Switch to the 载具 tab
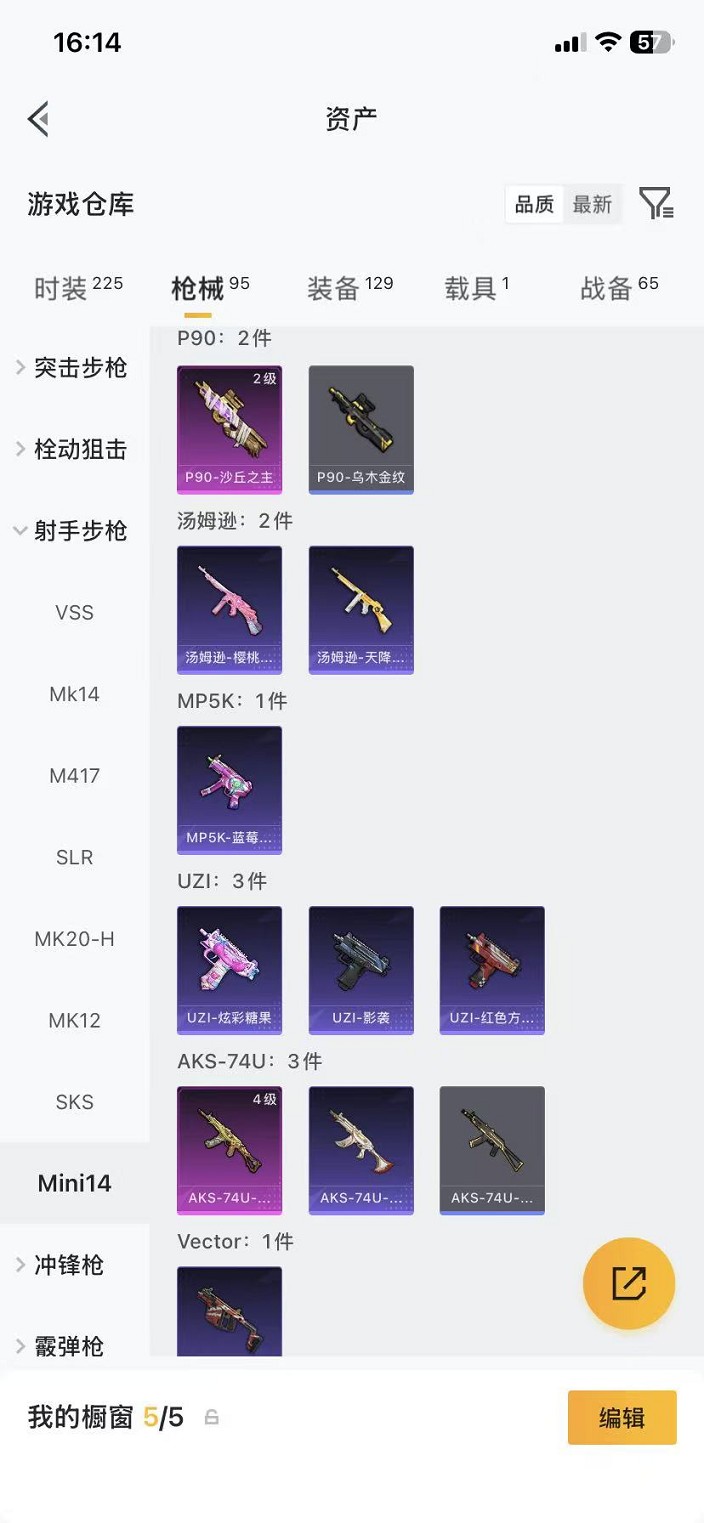This screenshot has width=704, height=1523. [x=476, y=289]
